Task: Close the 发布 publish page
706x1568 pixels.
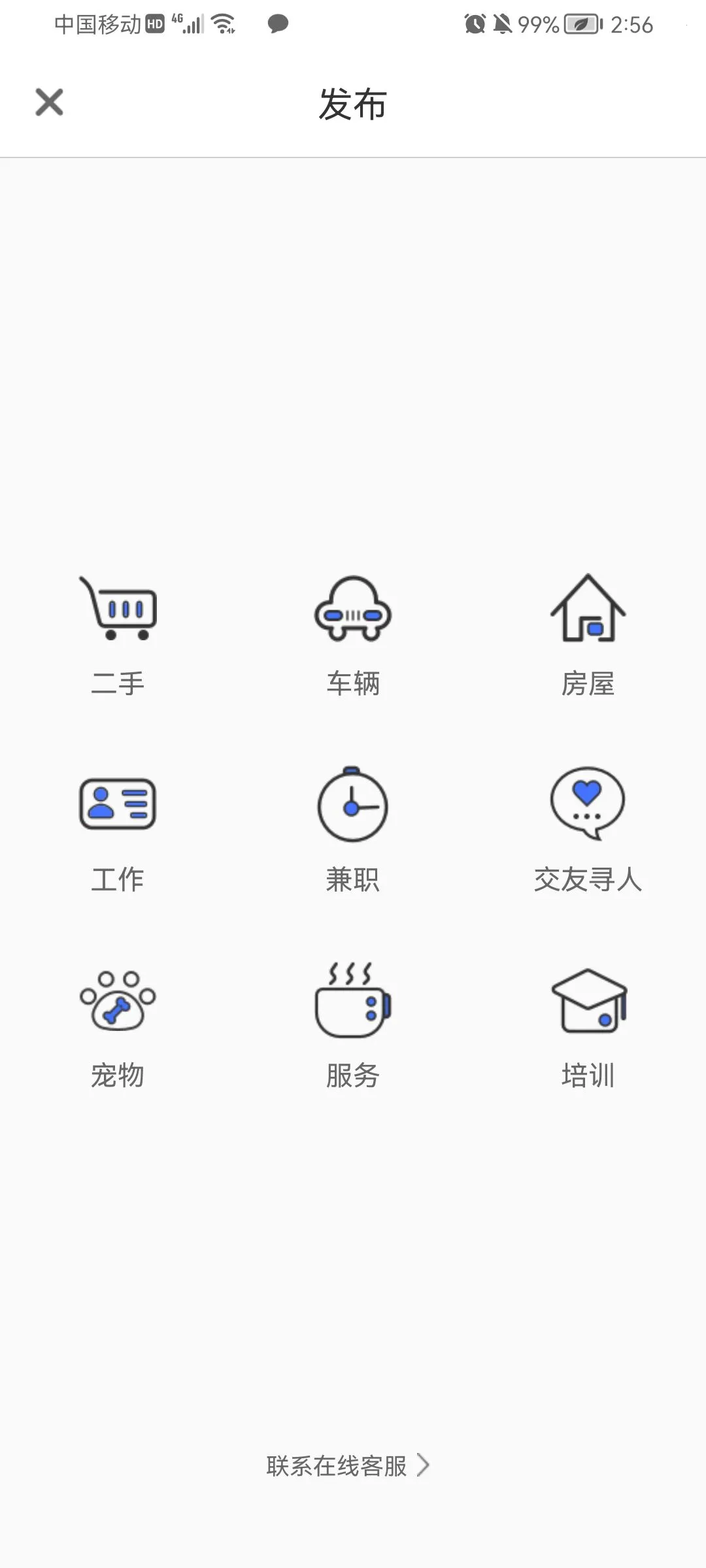Action: 49,103
